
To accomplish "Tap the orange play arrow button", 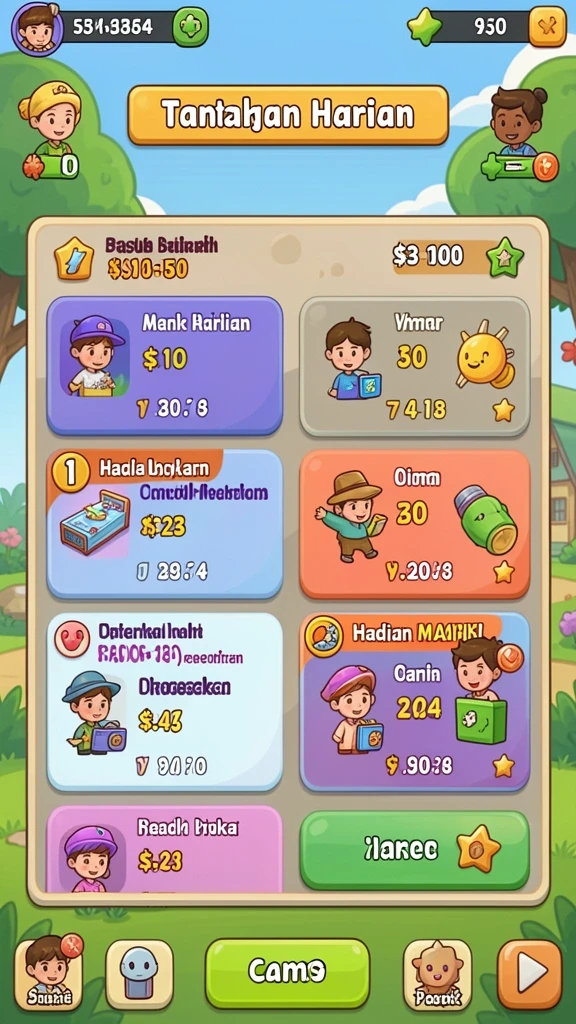I will click(x=530, y=974).
